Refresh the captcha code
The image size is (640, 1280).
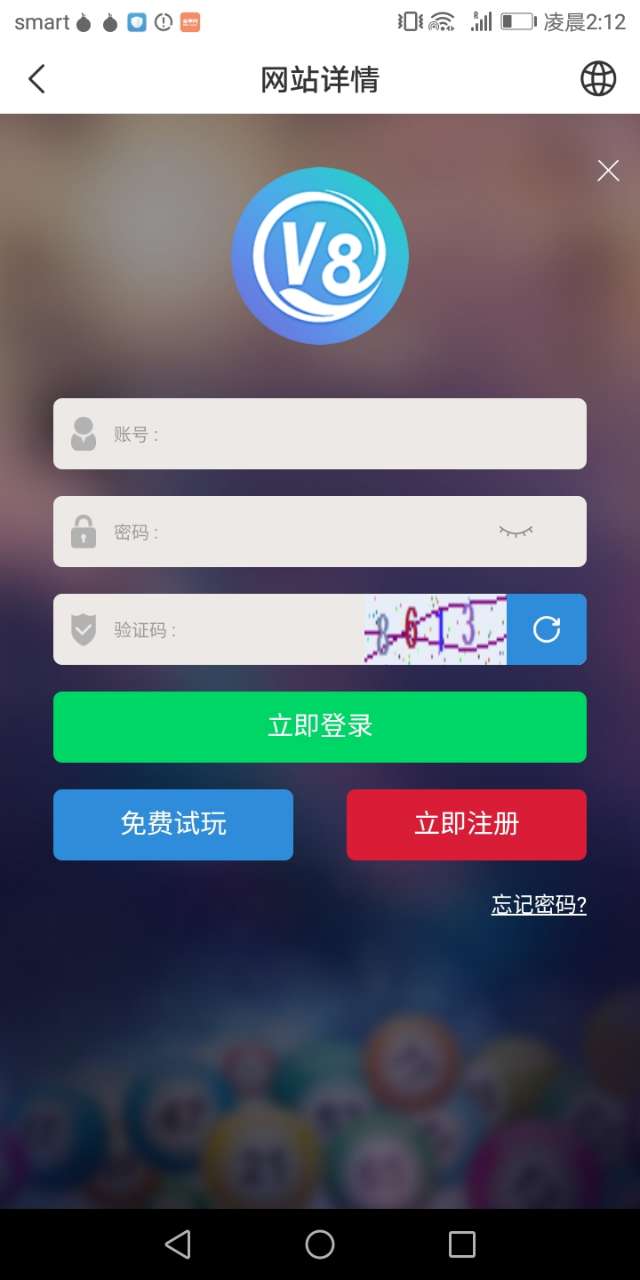pyautogui.click(x=546, y=630)
